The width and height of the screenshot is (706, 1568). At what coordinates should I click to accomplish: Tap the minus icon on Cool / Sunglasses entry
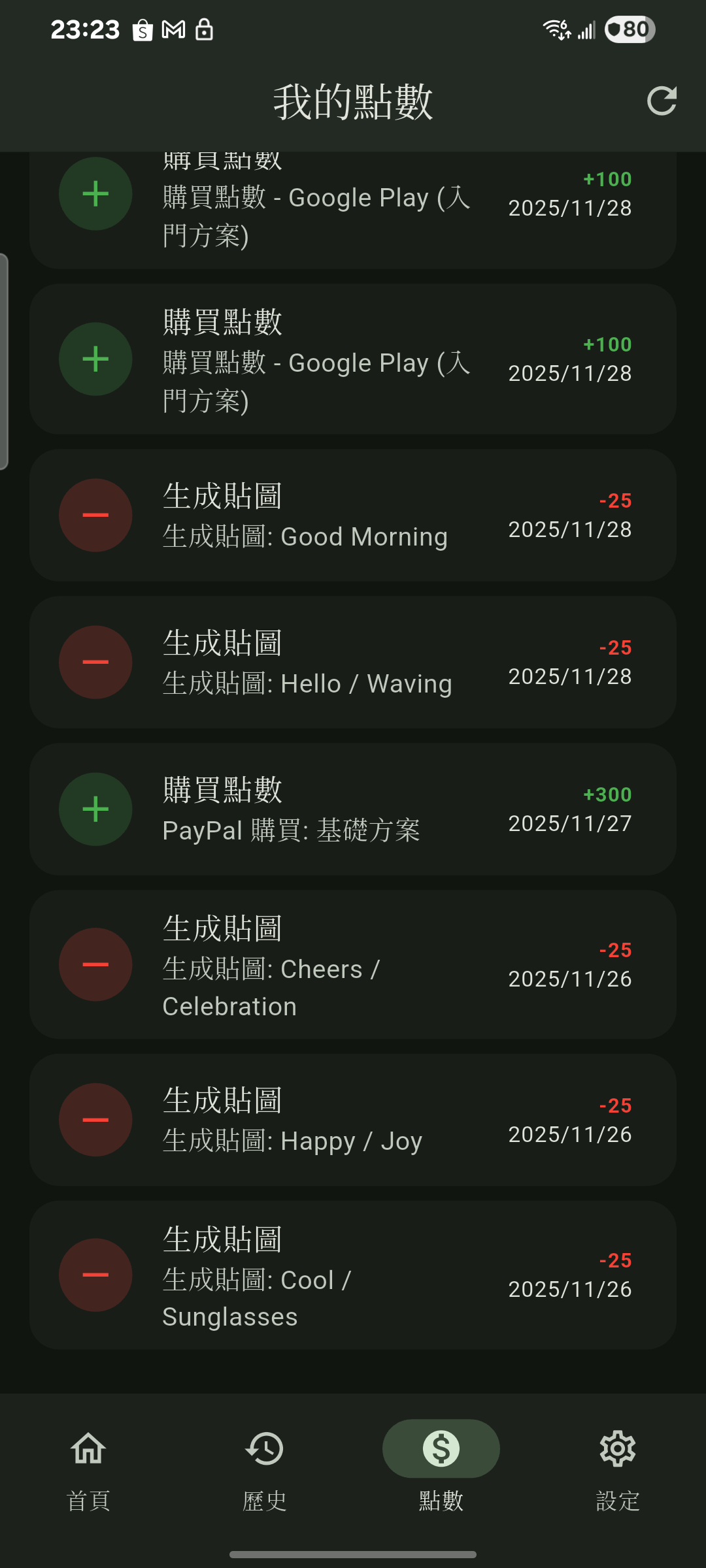[x=95, y=1275]
